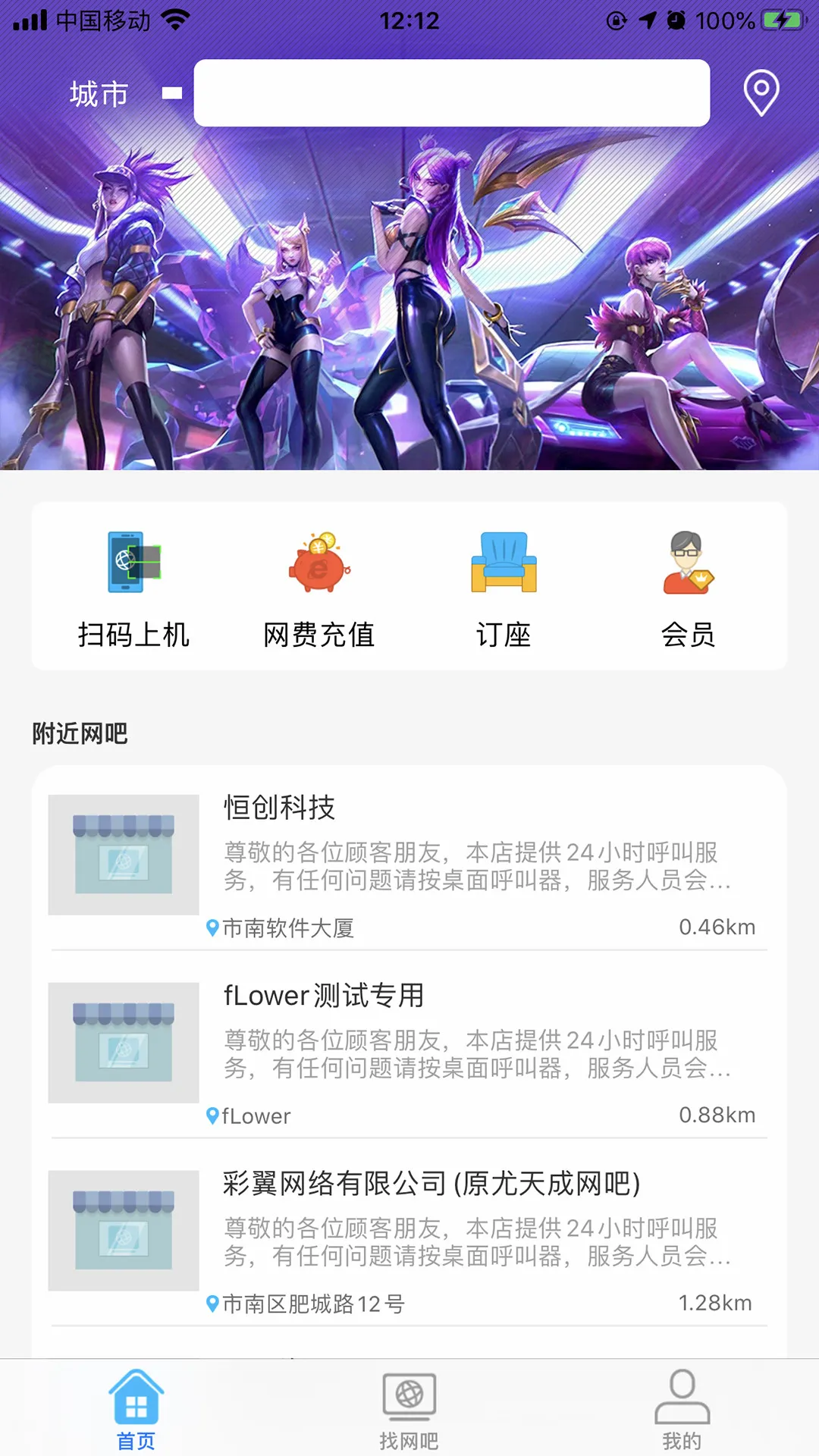Tap the 彩翼网络有限公司 storefront icon

tap(124, 1230)
